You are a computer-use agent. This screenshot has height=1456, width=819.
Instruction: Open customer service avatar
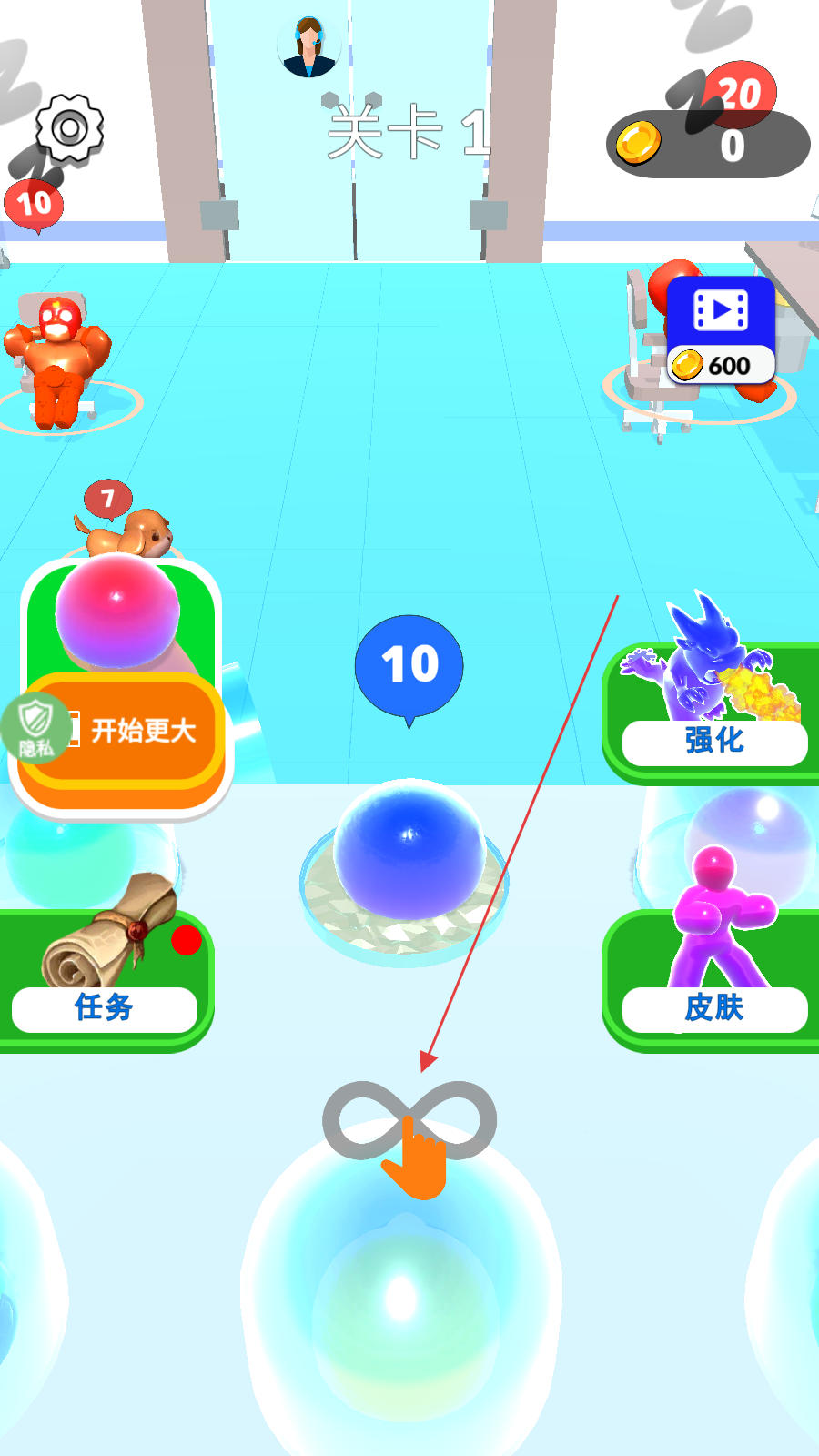309,47
